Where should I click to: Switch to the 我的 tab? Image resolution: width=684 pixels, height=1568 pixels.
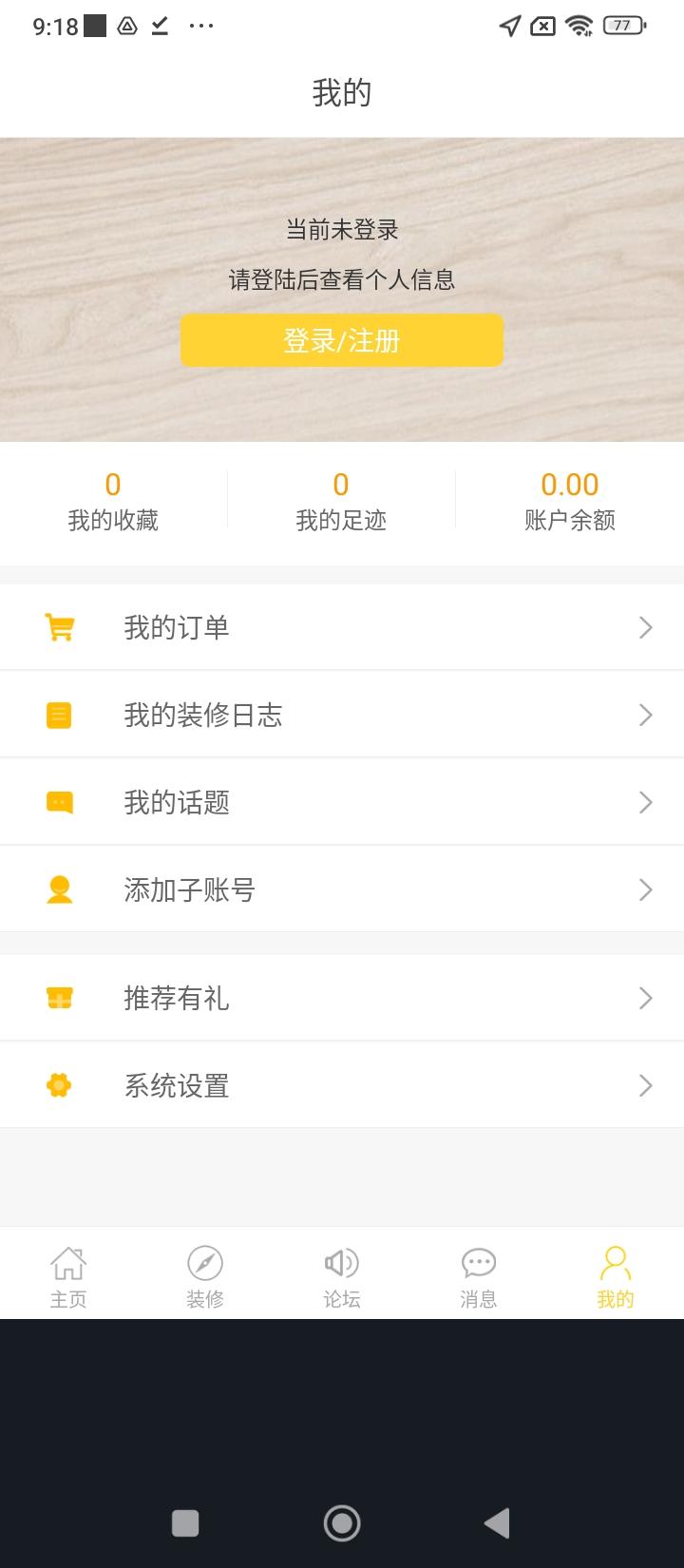pos(615,1273)
